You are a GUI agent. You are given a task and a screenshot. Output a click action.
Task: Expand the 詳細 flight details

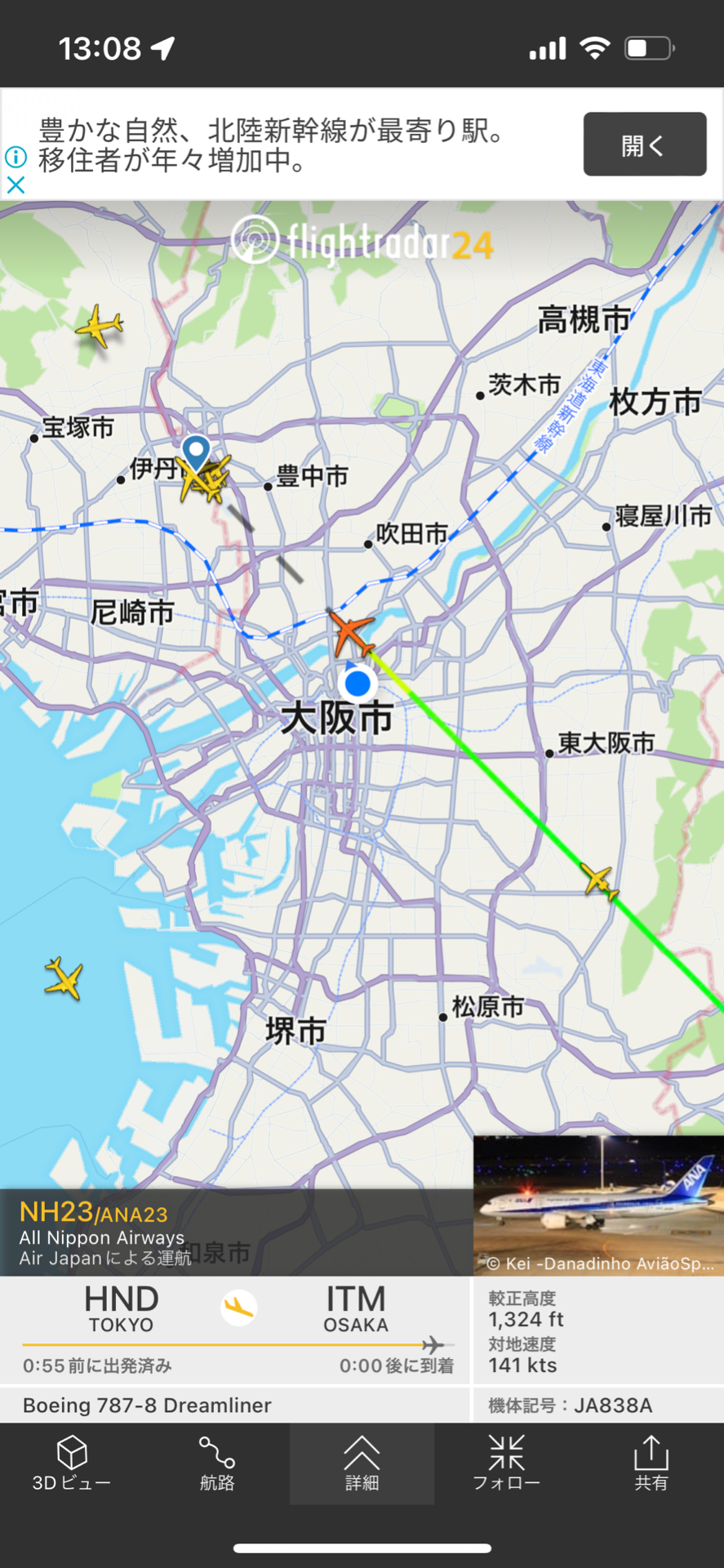pyautogui.click(x=362, y=1463)
